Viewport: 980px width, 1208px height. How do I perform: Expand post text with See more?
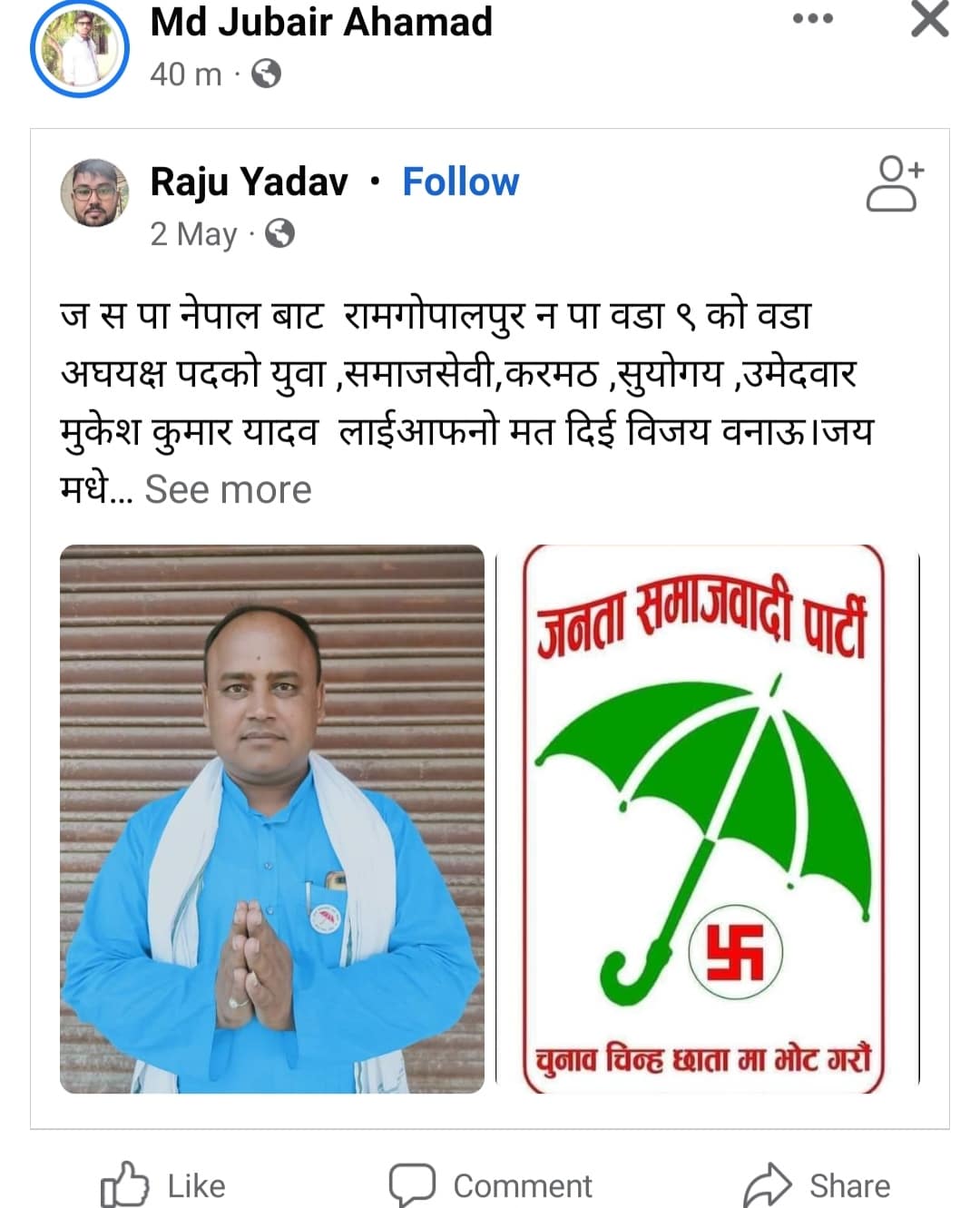(228, 489)
